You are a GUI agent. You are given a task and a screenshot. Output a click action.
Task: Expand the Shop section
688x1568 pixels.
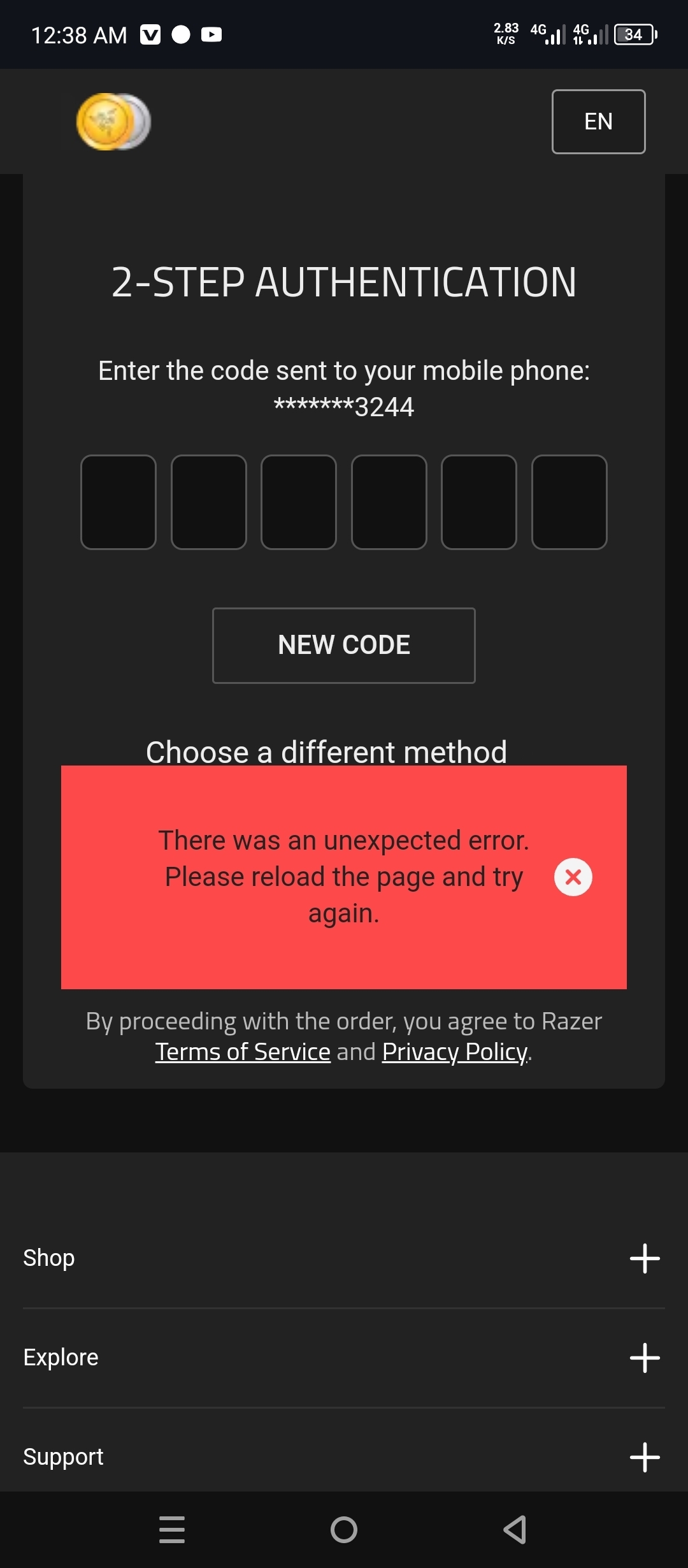point(644,1258)
